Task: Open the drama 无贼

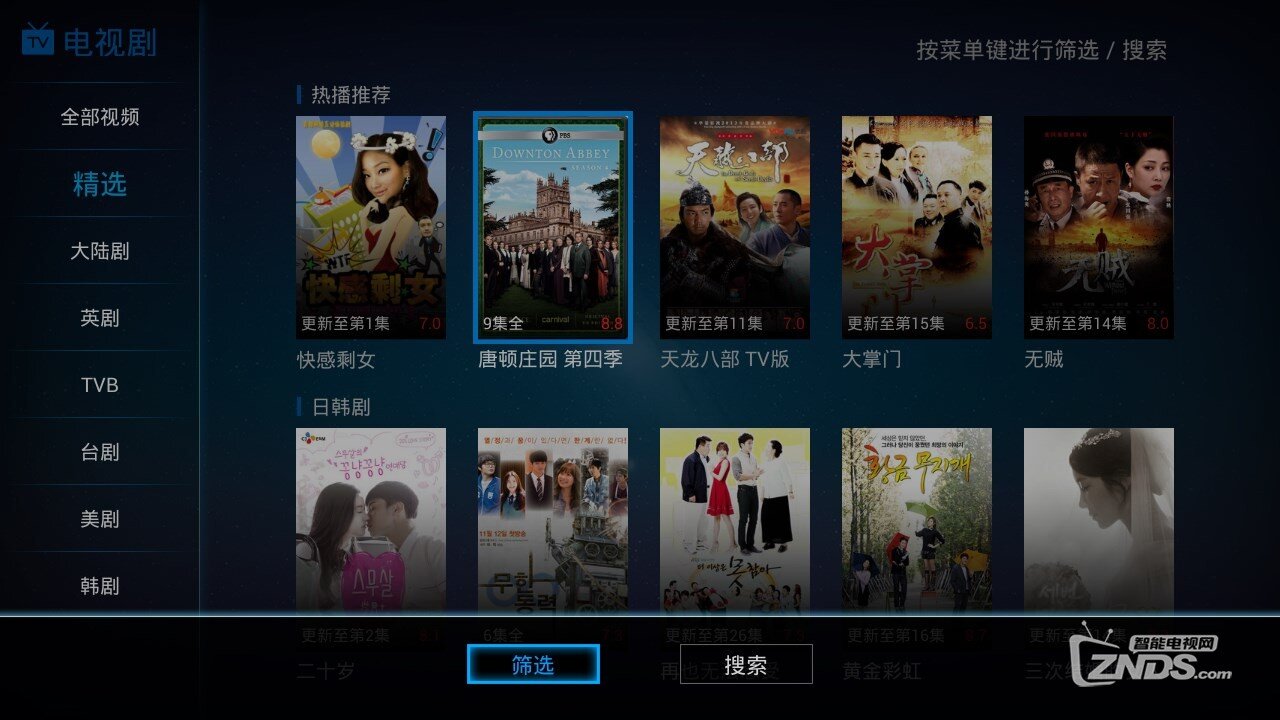Action: pos(1099,227)
